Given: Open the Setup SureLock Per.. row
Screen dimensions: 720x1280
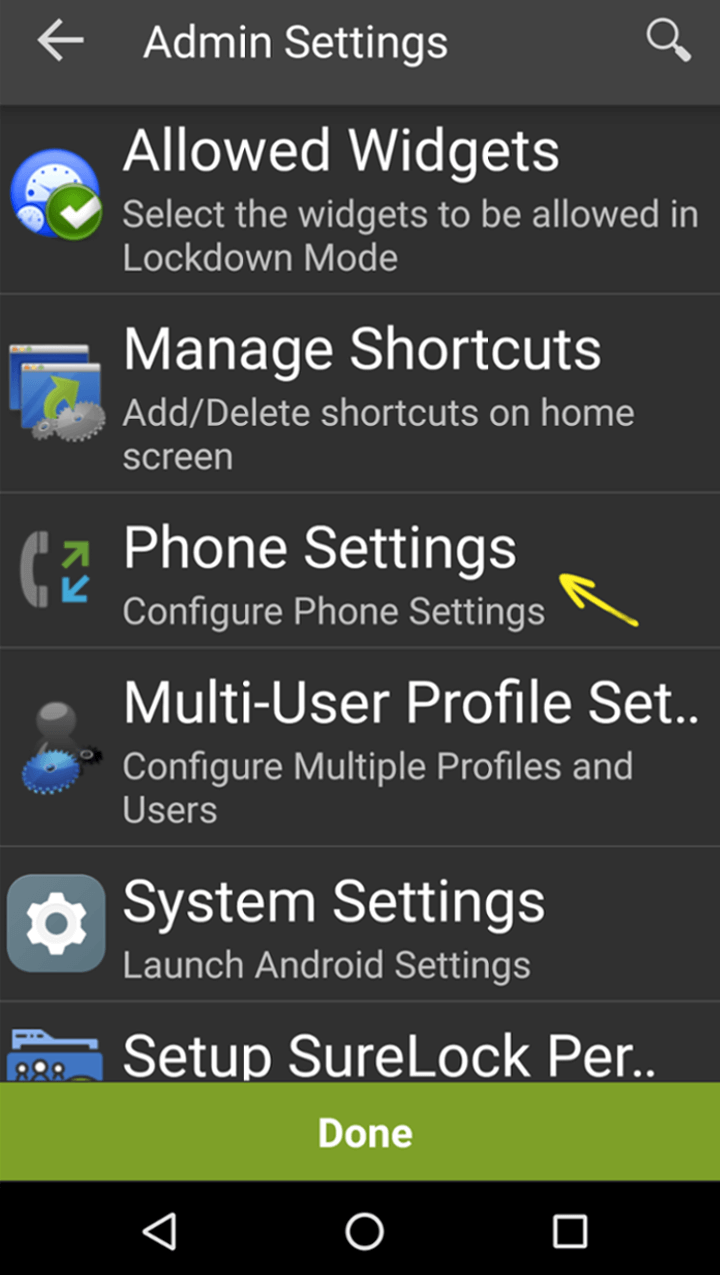Looking at the screenshot, I should point(360,1042).
